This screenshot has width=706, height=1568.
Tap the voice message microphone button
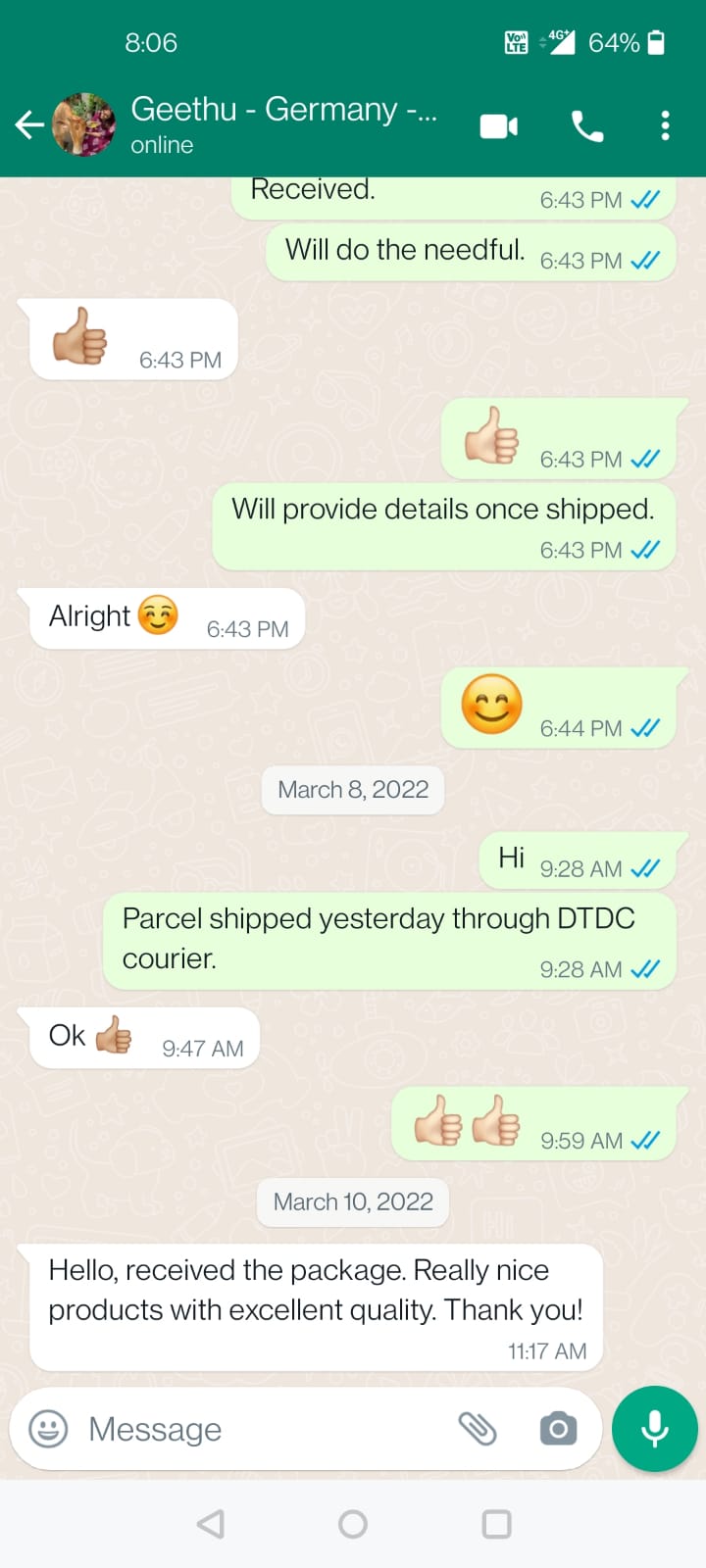click(654, 1429)
